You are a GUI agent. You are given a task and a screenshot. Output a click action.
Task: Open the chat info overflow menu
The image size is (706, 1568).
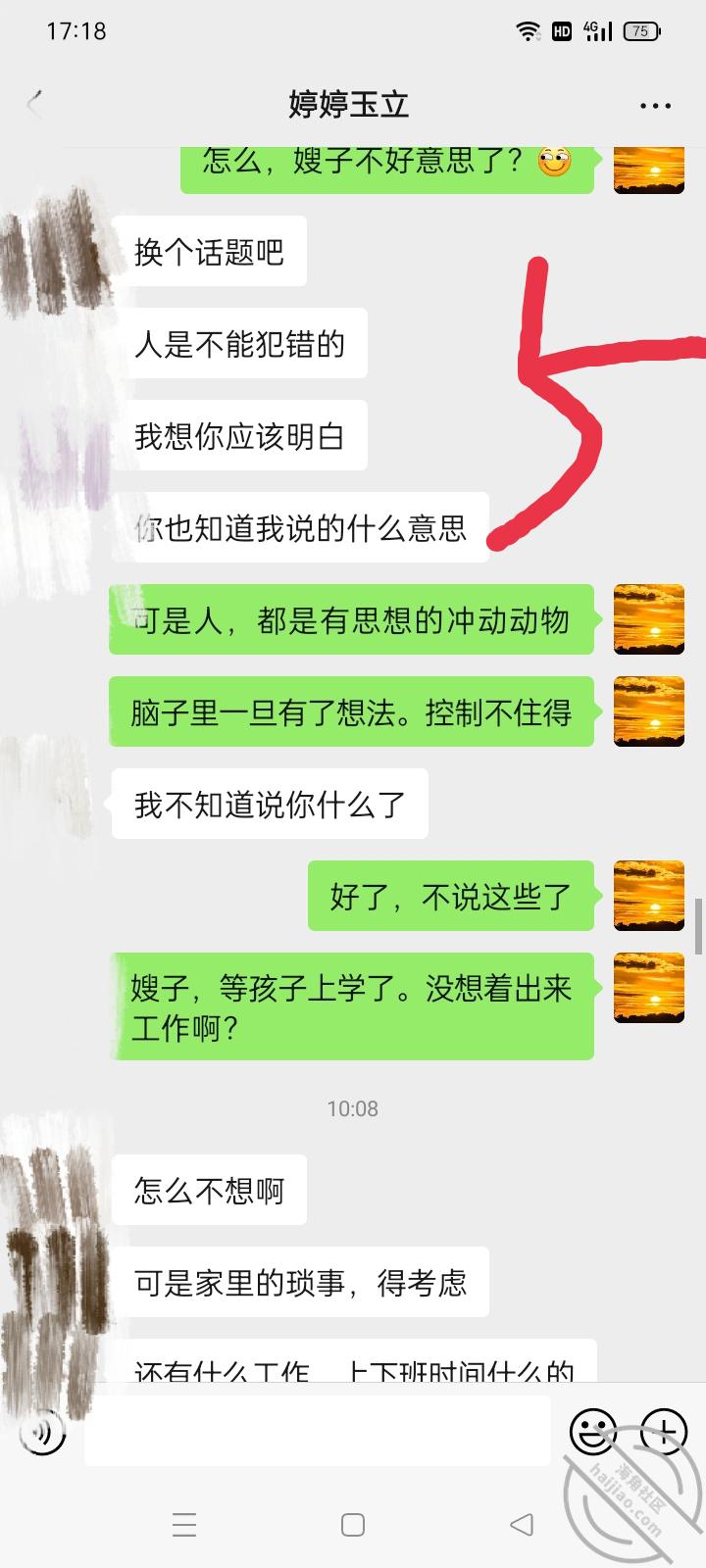[655, 106]
